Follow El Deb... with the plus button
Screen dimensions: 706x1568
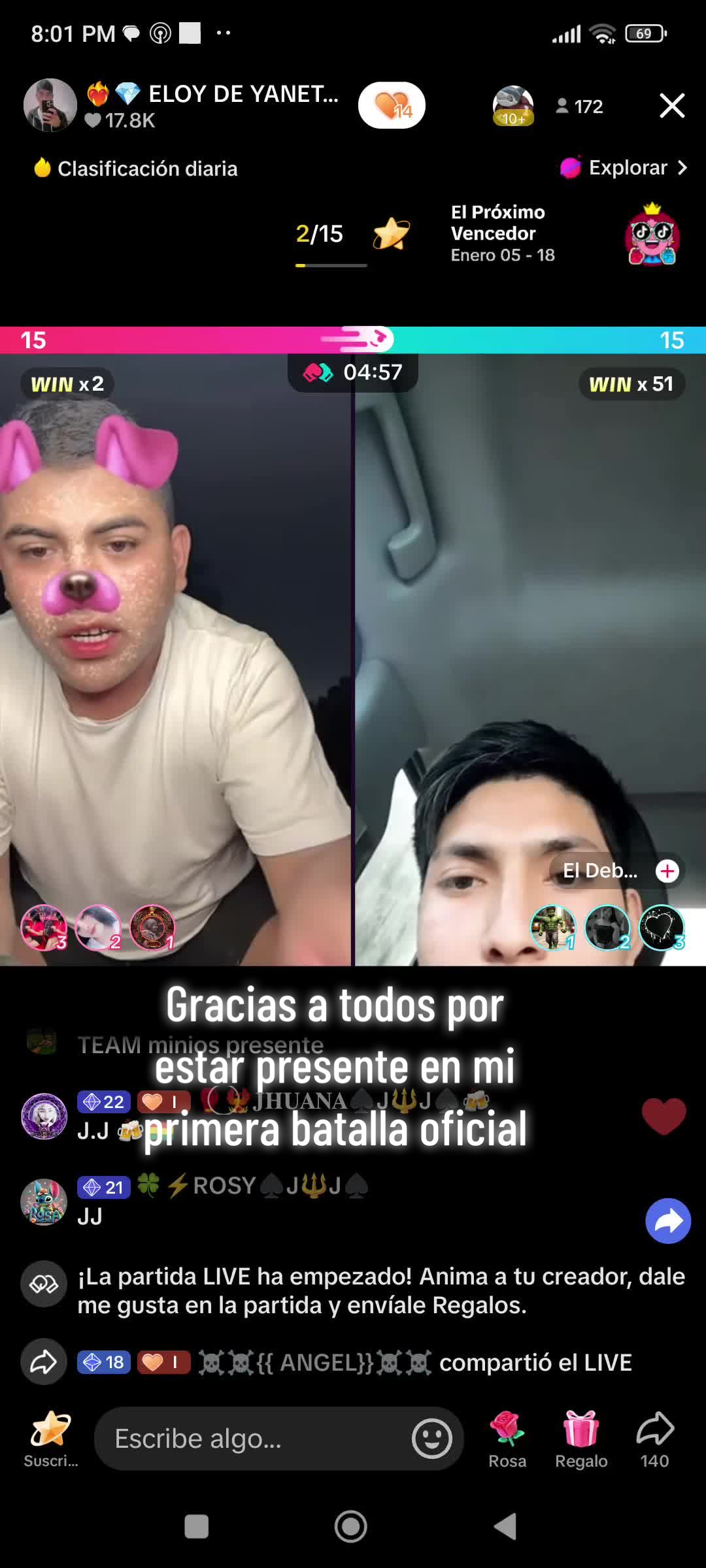tap(667, 871)
